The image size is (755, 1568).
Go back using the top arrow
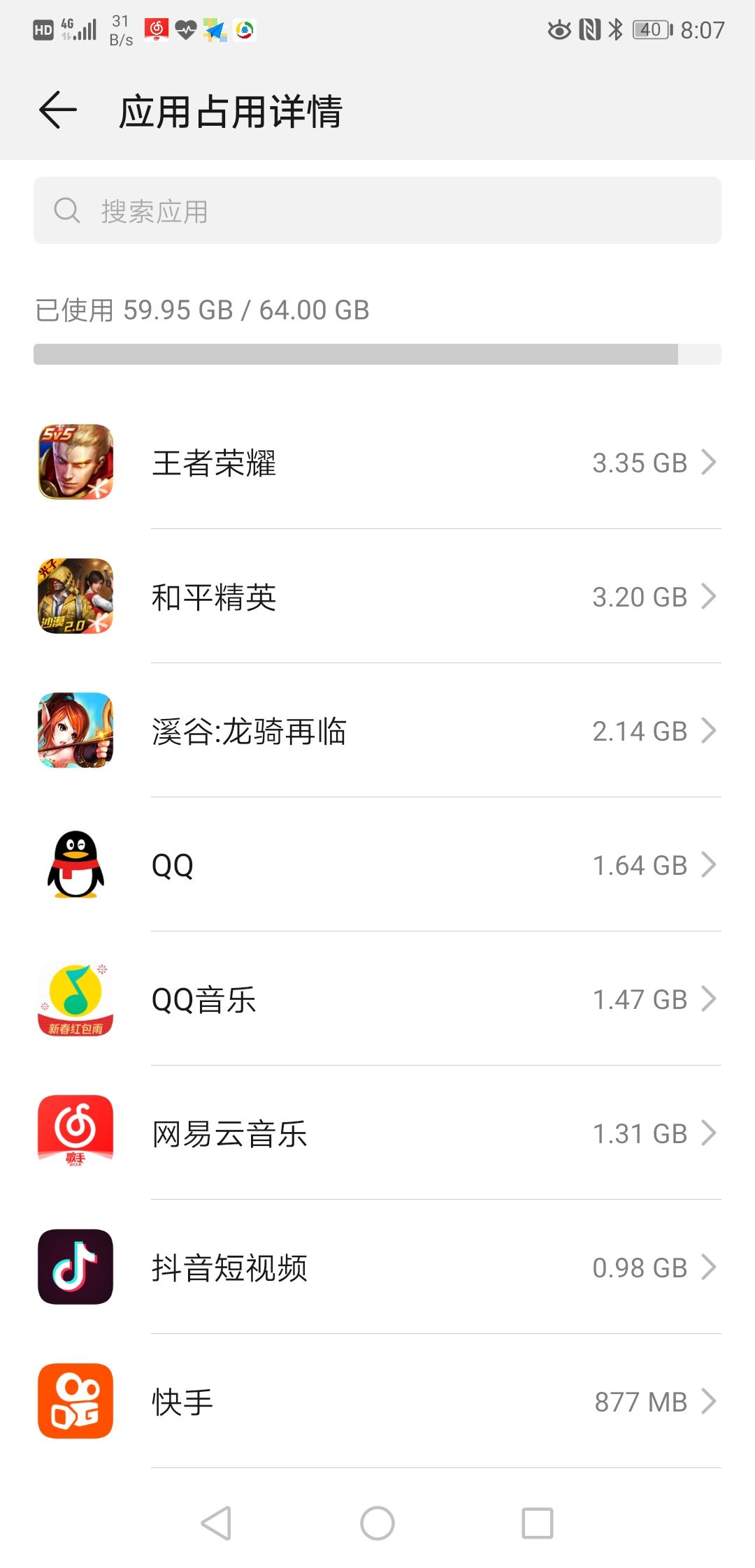[x=57, y=110]
